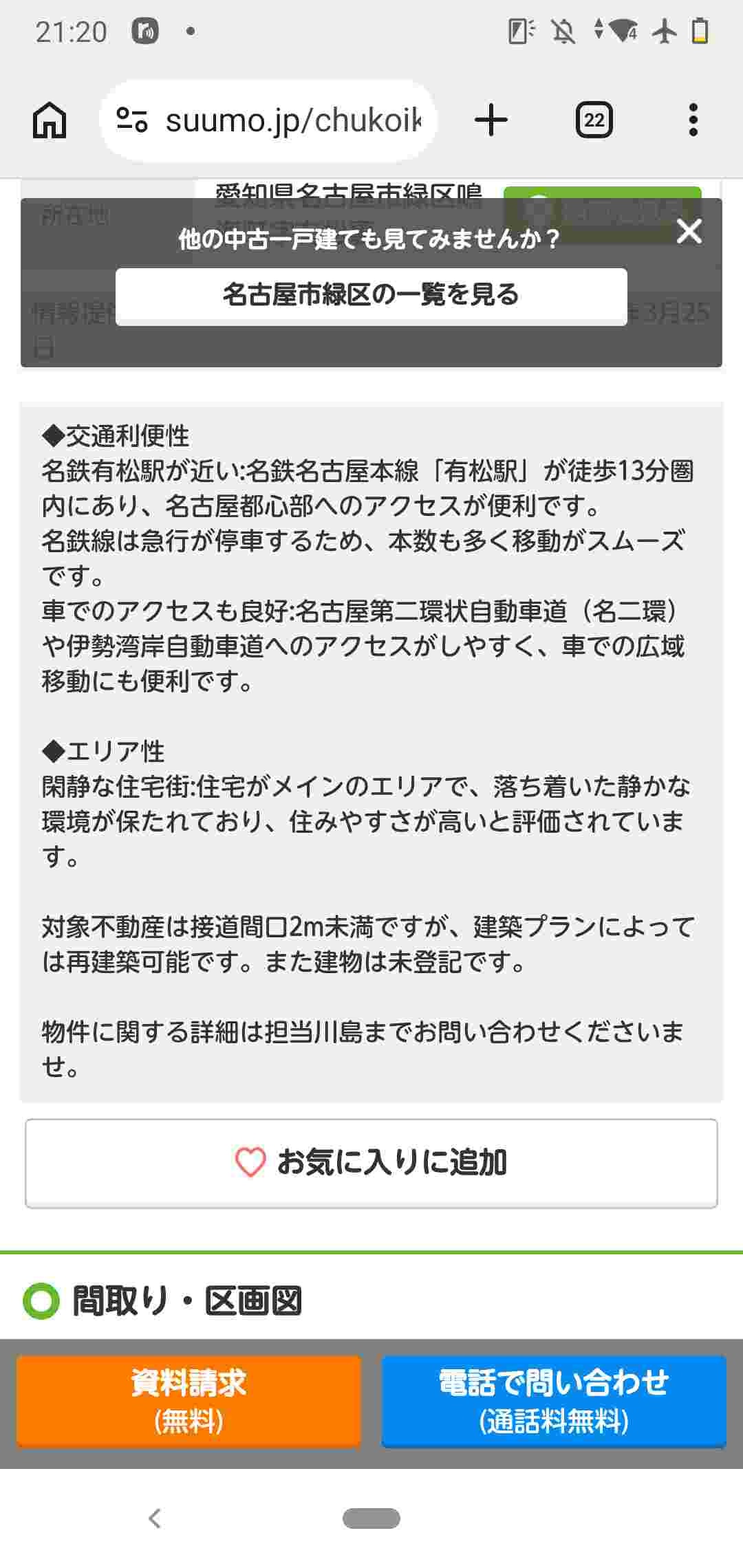Open a new browser tab
This screenshot has width=743, height=1568.
[491, 121]
